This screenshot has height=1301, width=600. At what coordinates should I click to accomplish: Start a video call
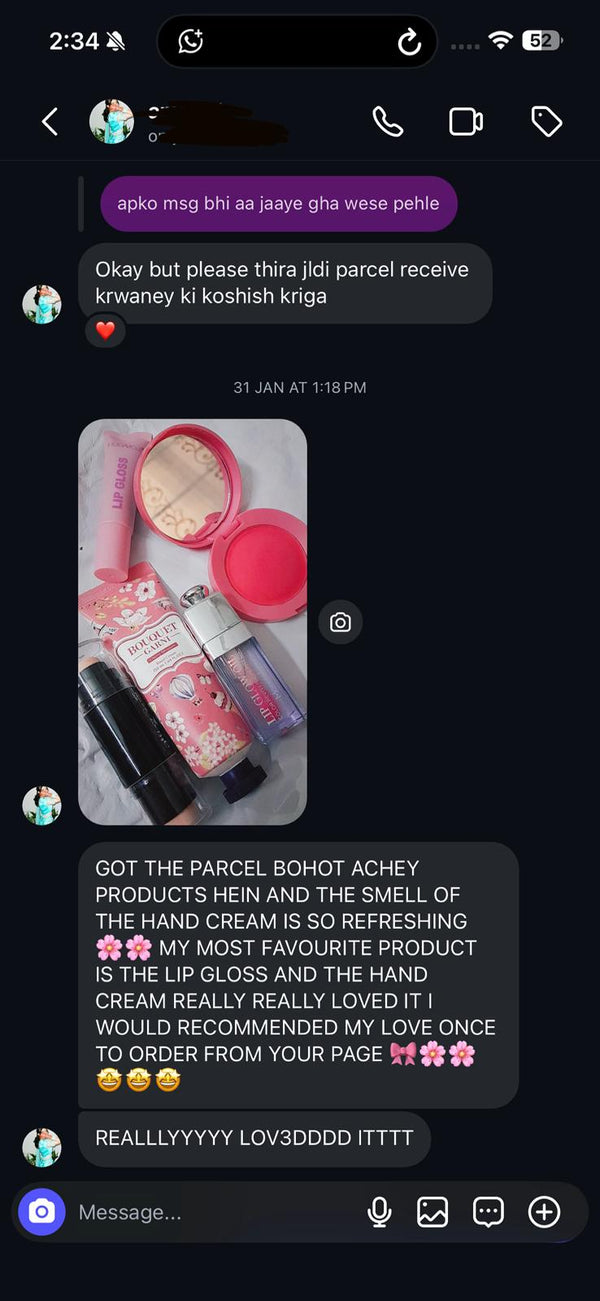(466, 122)
